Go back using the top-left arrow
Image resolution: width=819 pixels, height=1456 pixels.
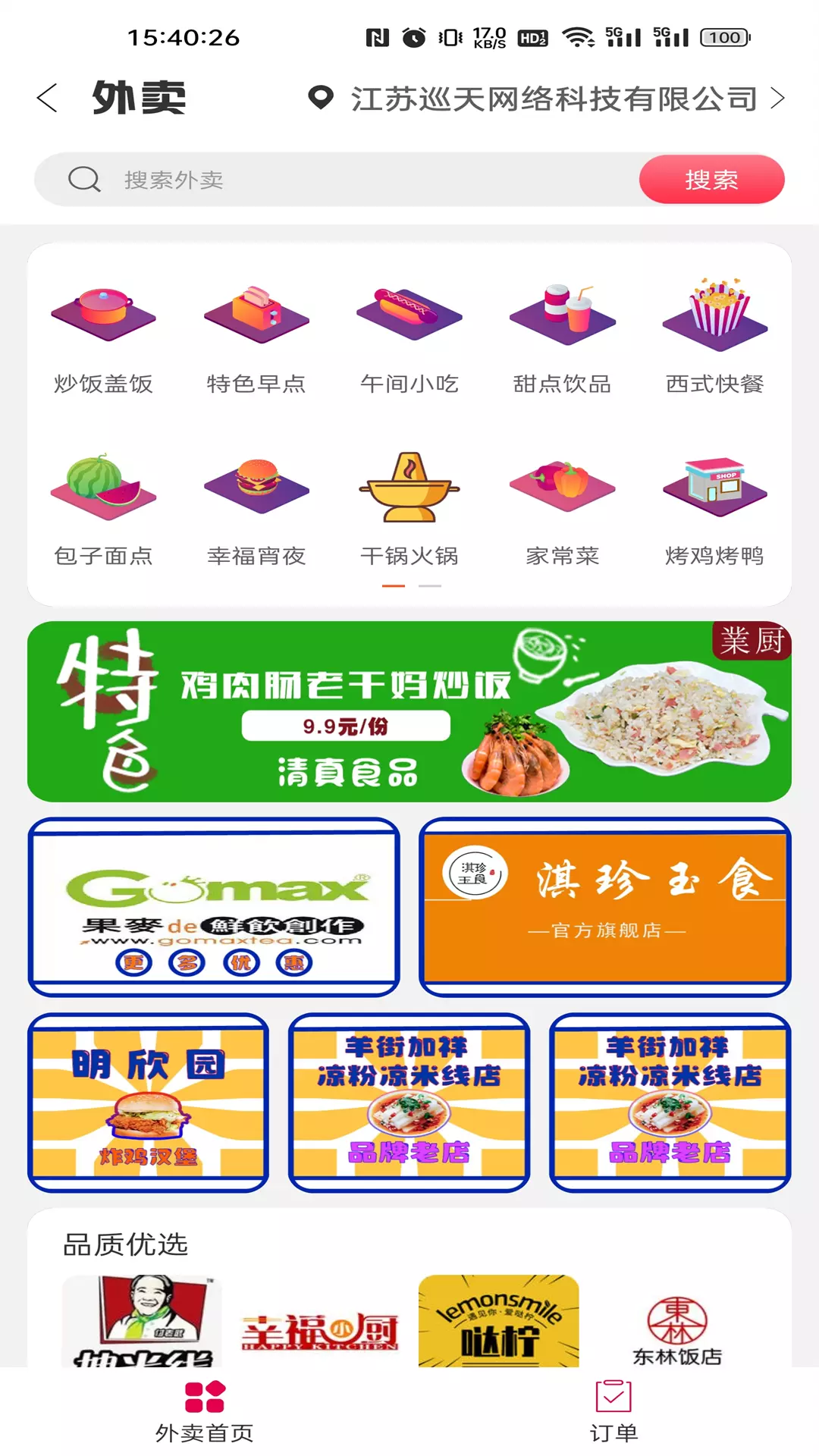point(47,99)
